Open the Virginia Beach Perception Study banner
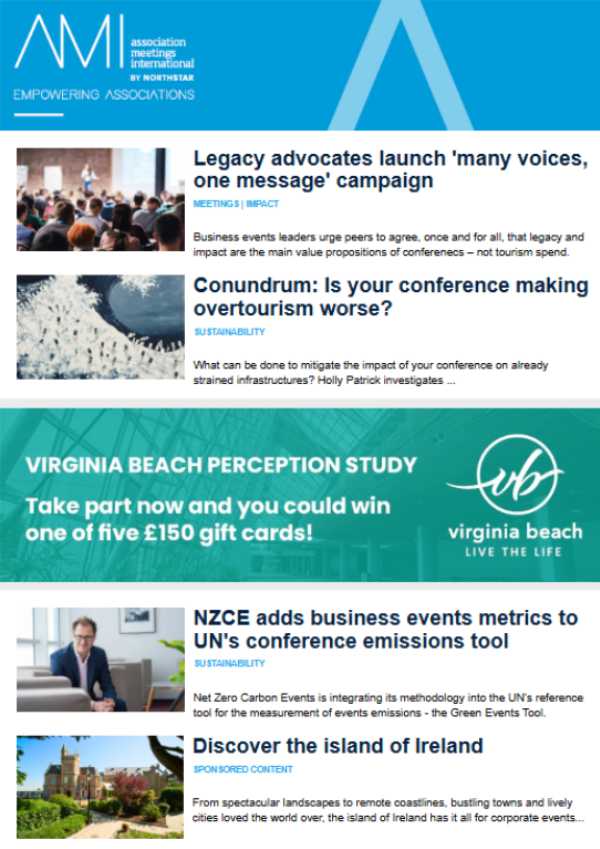Image resolution: width=600 pixels, height=849 pixels. point(300,495)
